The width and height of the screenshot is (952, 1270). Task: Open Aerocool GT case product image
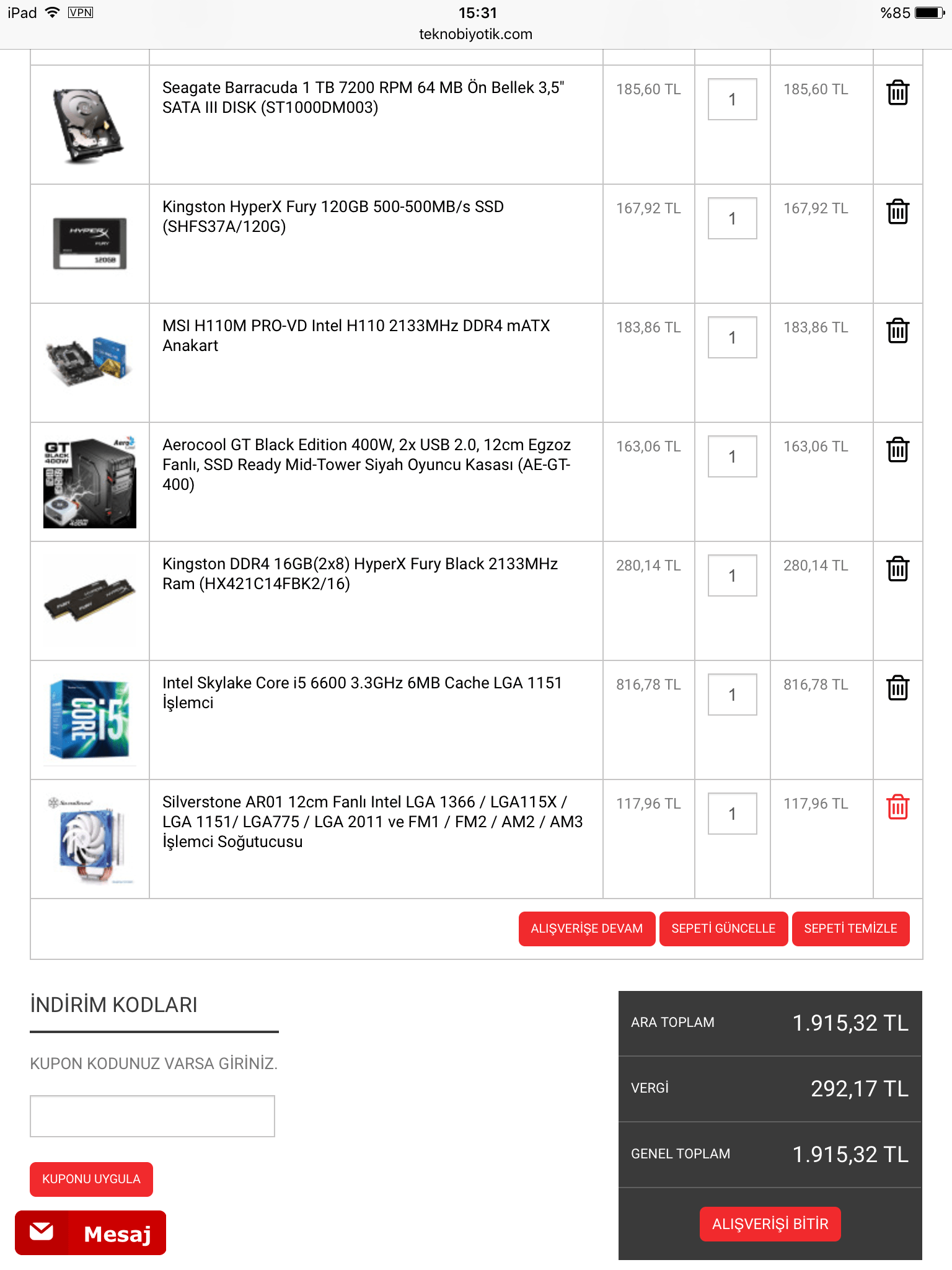click(x=90, y=482)
